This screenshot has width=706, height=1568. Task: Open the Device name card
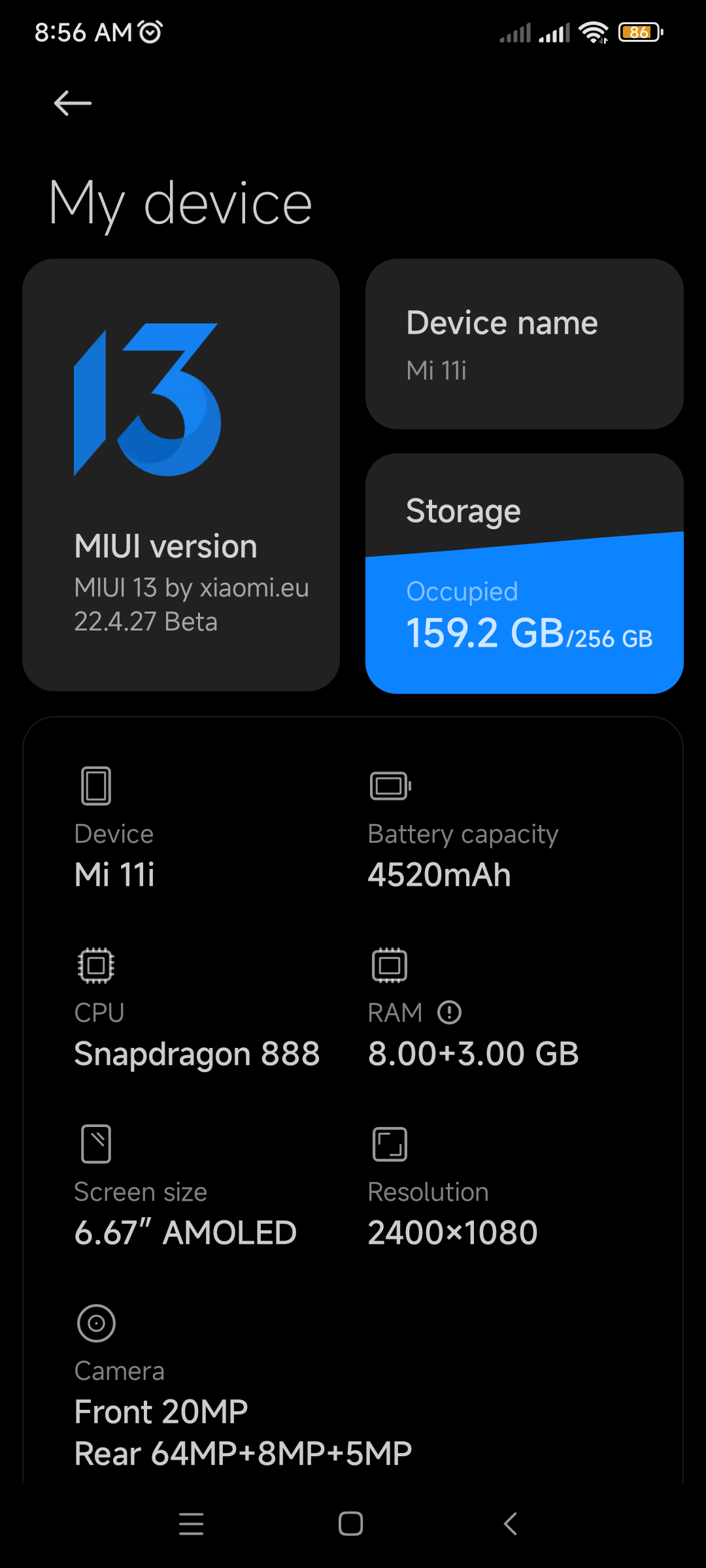524,344
